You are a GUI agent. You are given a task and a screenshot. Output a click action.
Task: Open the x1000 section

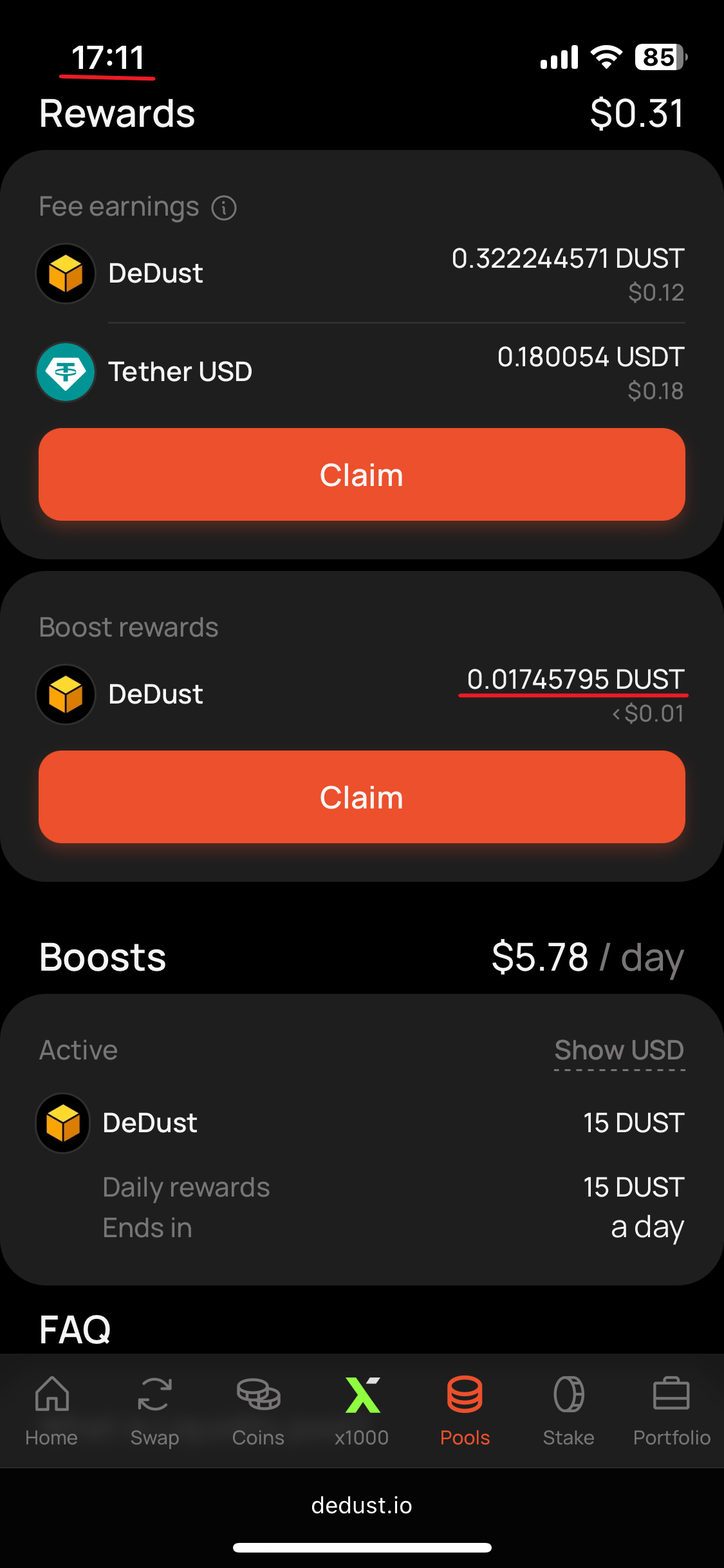(x=362, y=1410)
